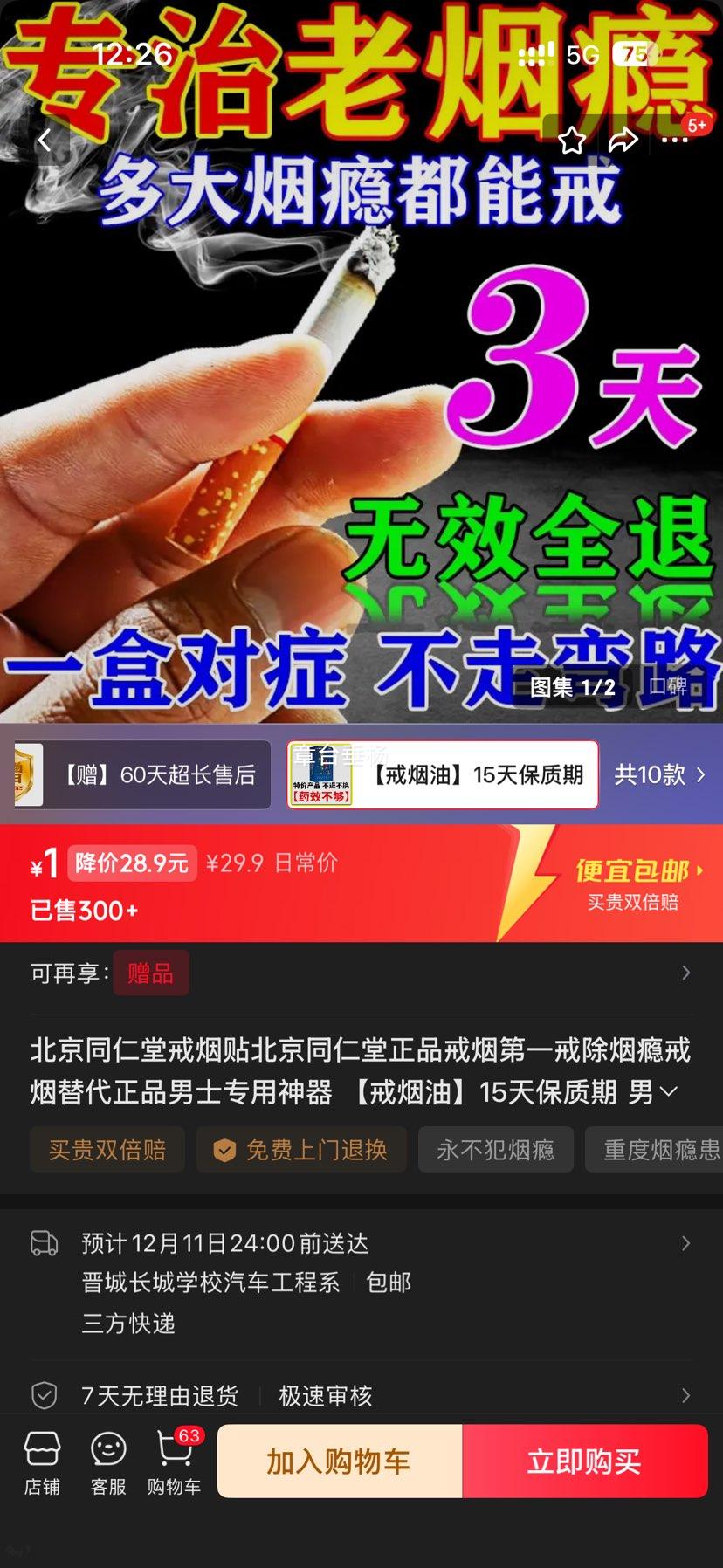The width and height of the screenshot is (723, 1568).
Task: Tap the back arrow to leave product page
Action: [x=44, y=140]
